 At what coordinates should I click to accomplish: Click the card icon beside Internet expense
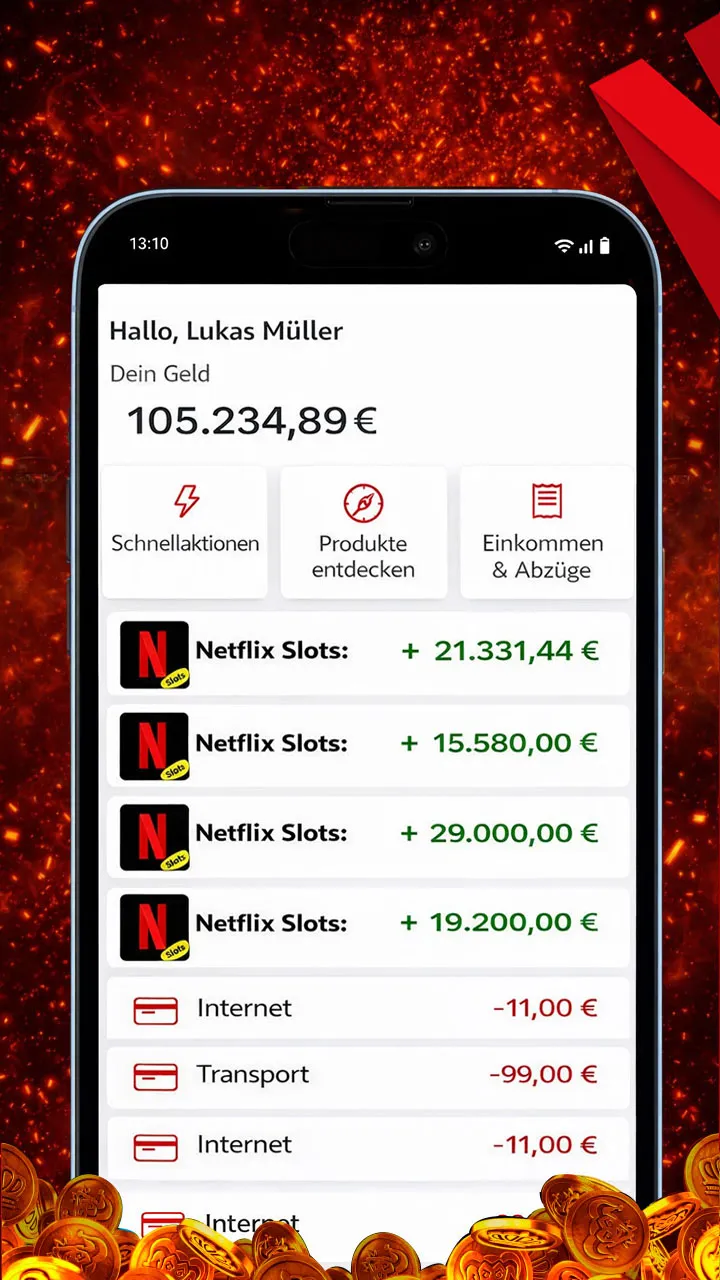coord(155,1008)
